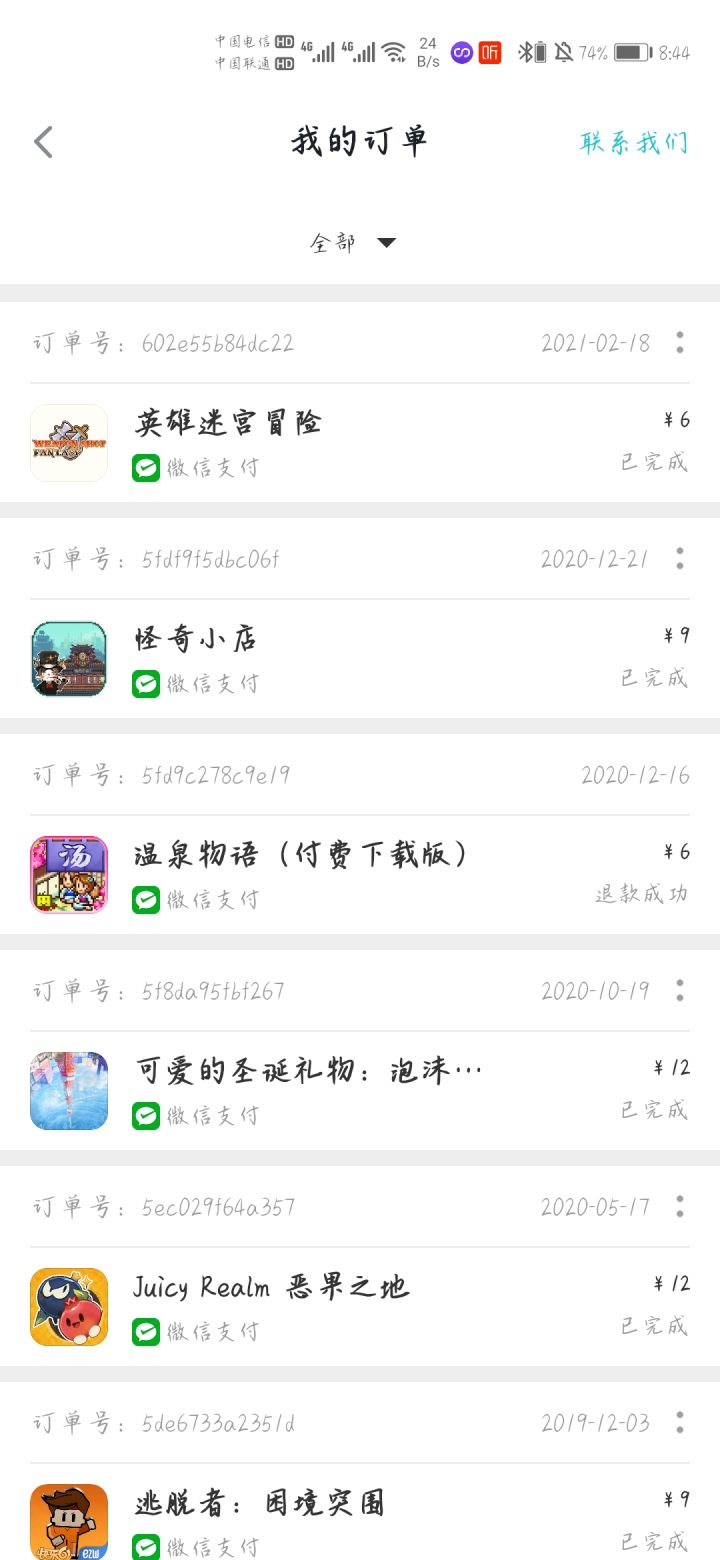Open the 怪奇小店 order

[x=360, y=659]
